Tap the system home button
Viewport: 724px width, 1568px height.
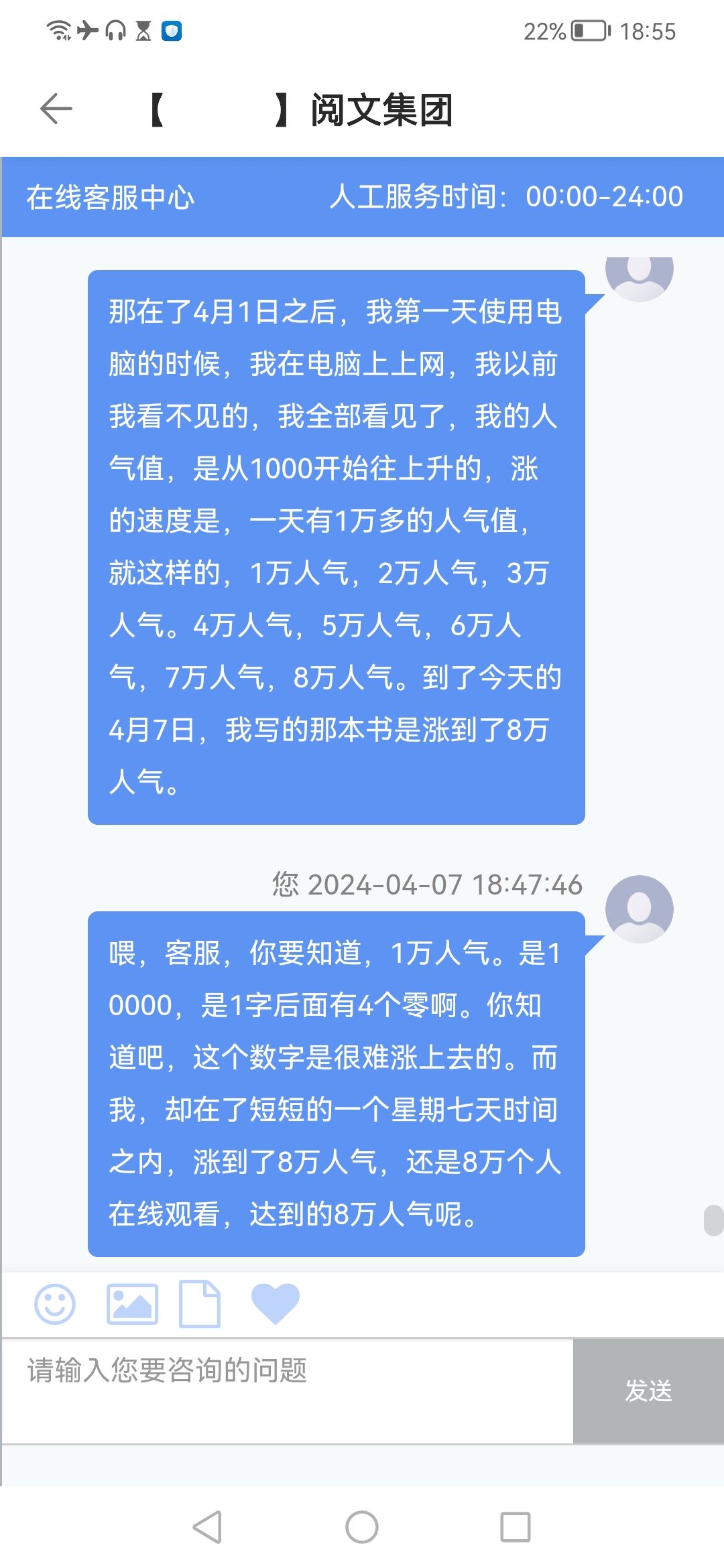tap(362, 1527)
